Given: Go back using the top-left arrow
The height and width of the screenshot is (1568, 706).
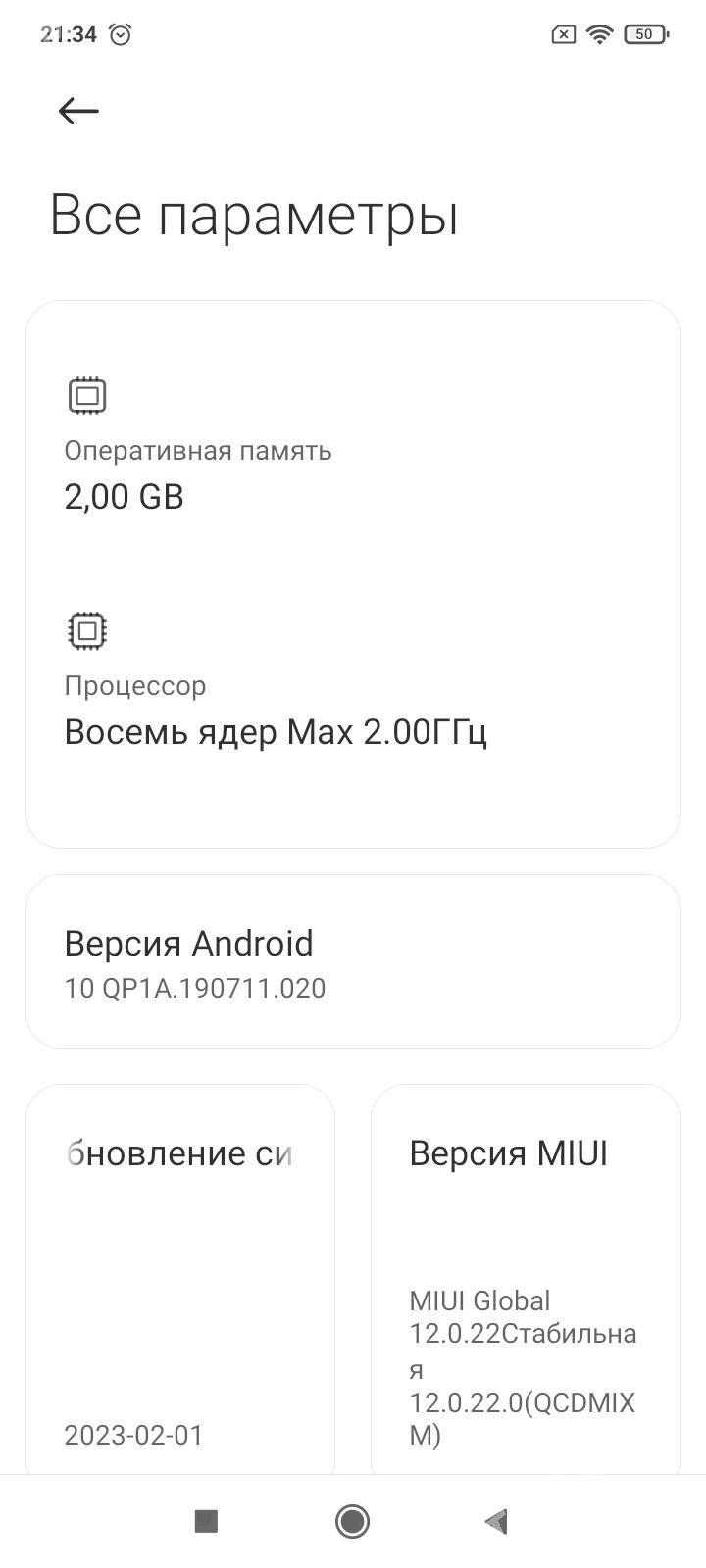Looking at the screenshot, I should tap(78, 111).
